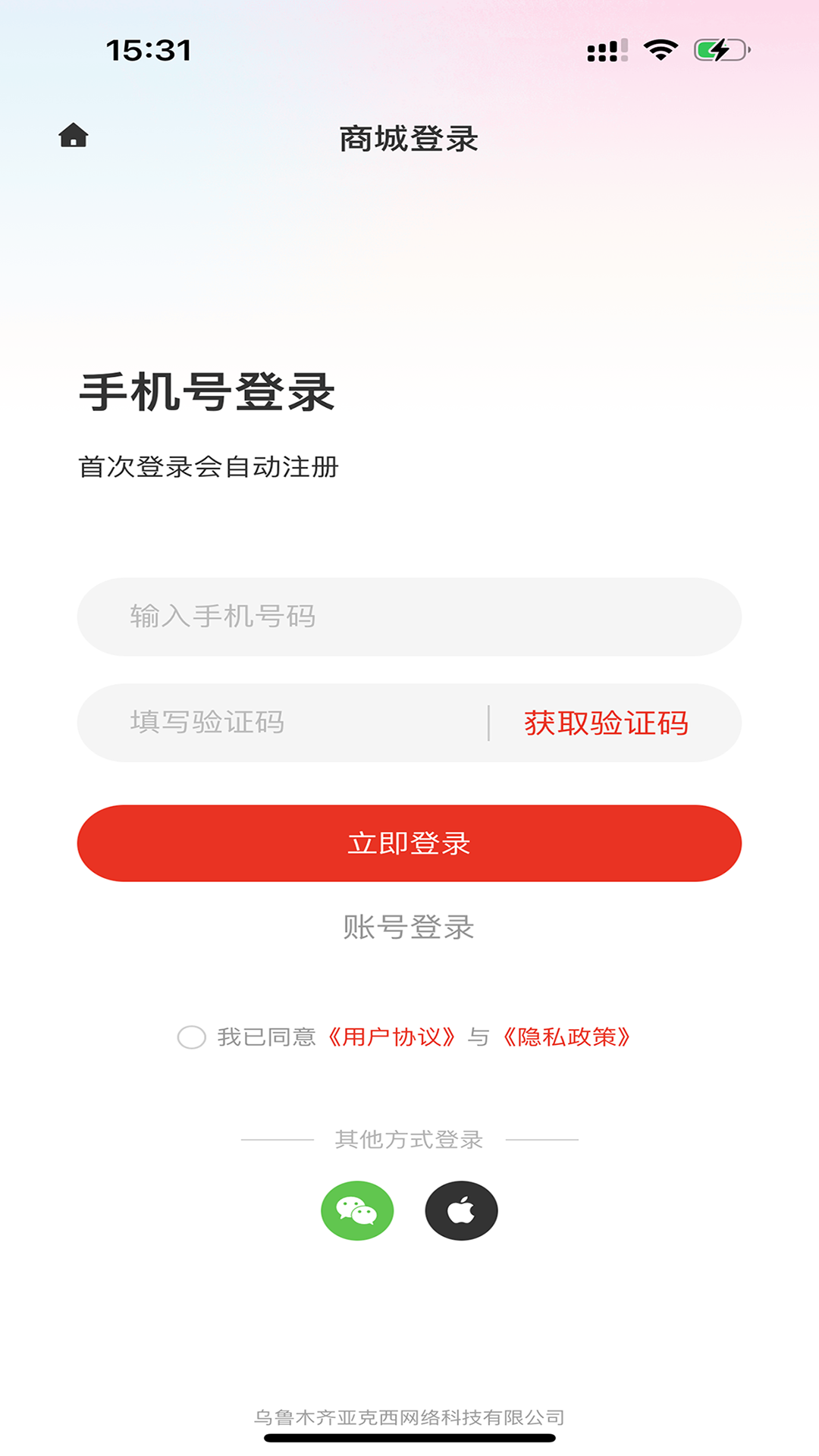This screenshot has width=819, height=1456.
Task: Open the 《用户协议》 link
Action: click(392, 1037)
